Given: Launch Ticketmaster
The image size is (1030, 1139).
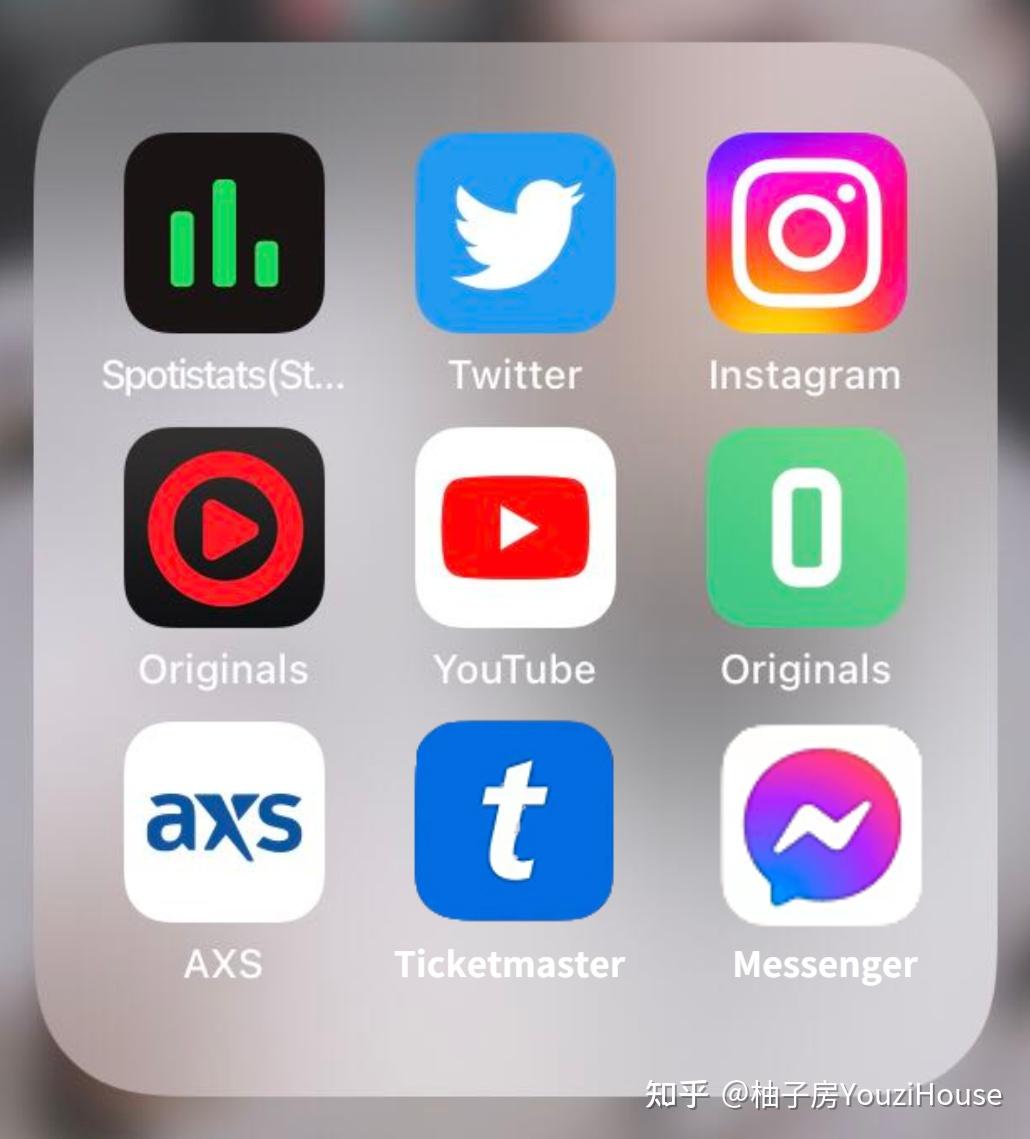Looking at the screenshot, I should click(x=514, y=821).
